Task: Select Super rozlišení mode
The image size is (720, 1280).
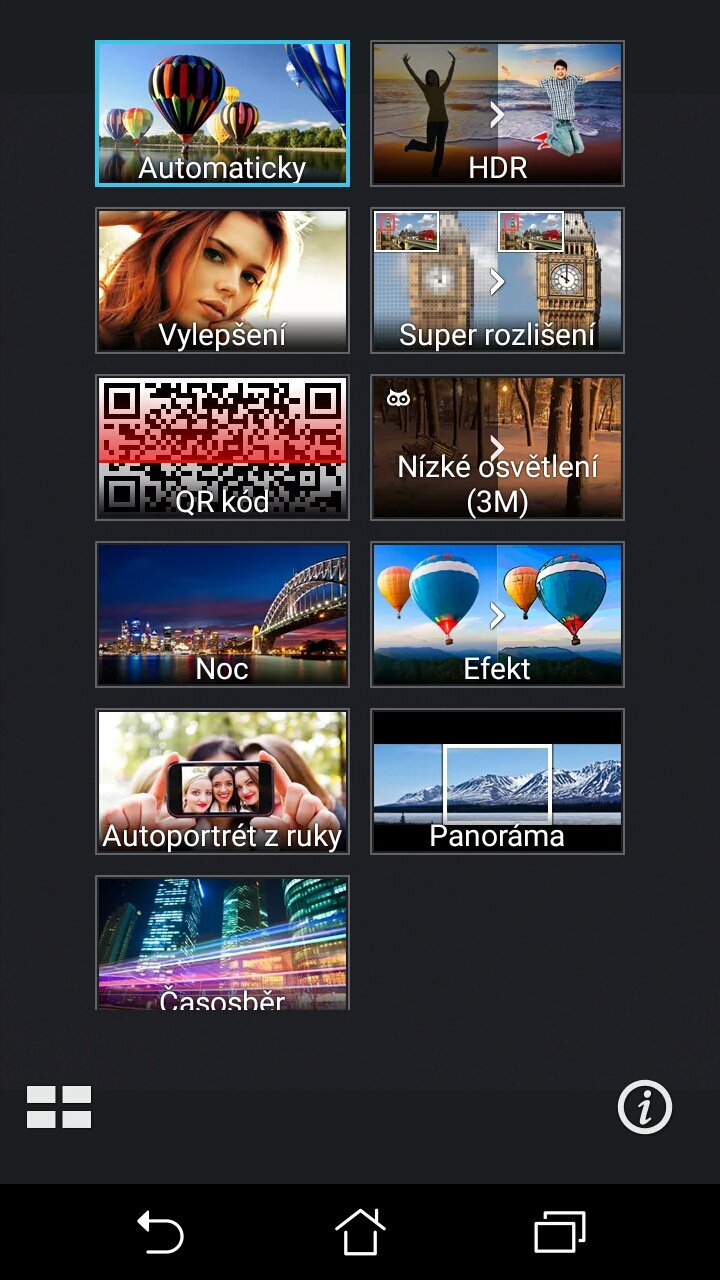Action: 497,281
